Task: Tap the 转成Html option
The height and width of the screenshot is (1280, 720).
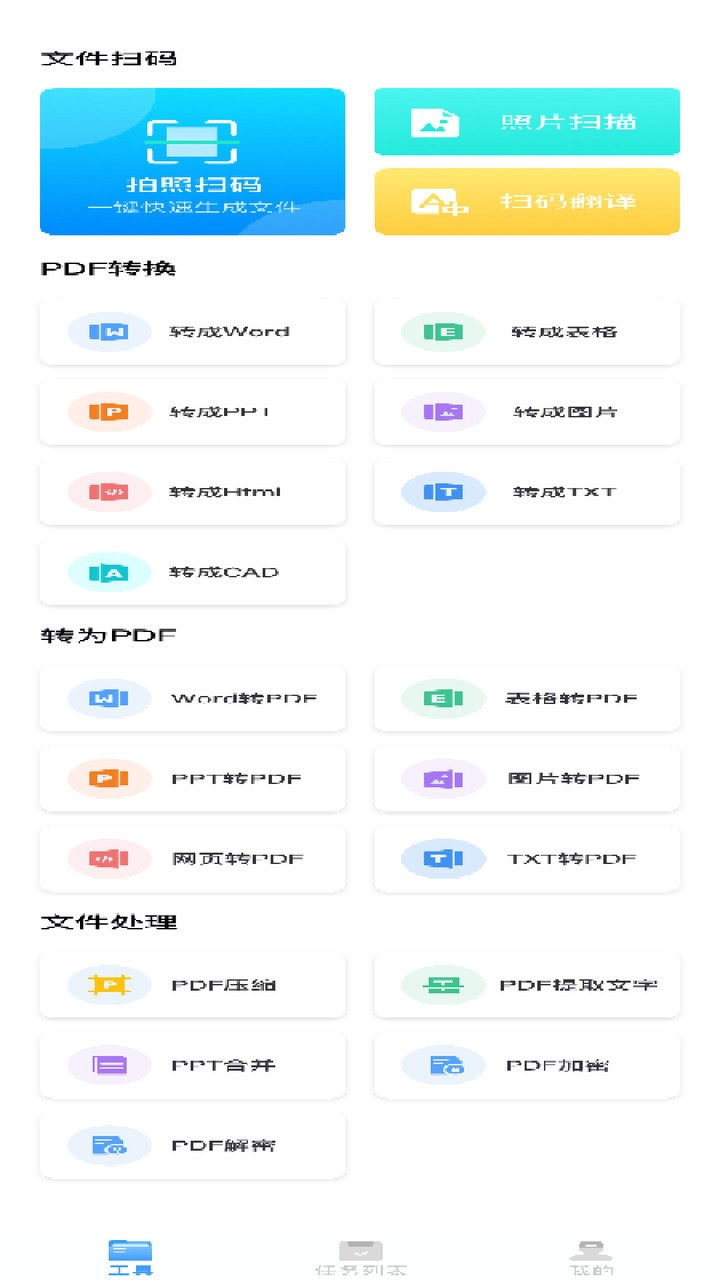Action: tap(192, 492)
